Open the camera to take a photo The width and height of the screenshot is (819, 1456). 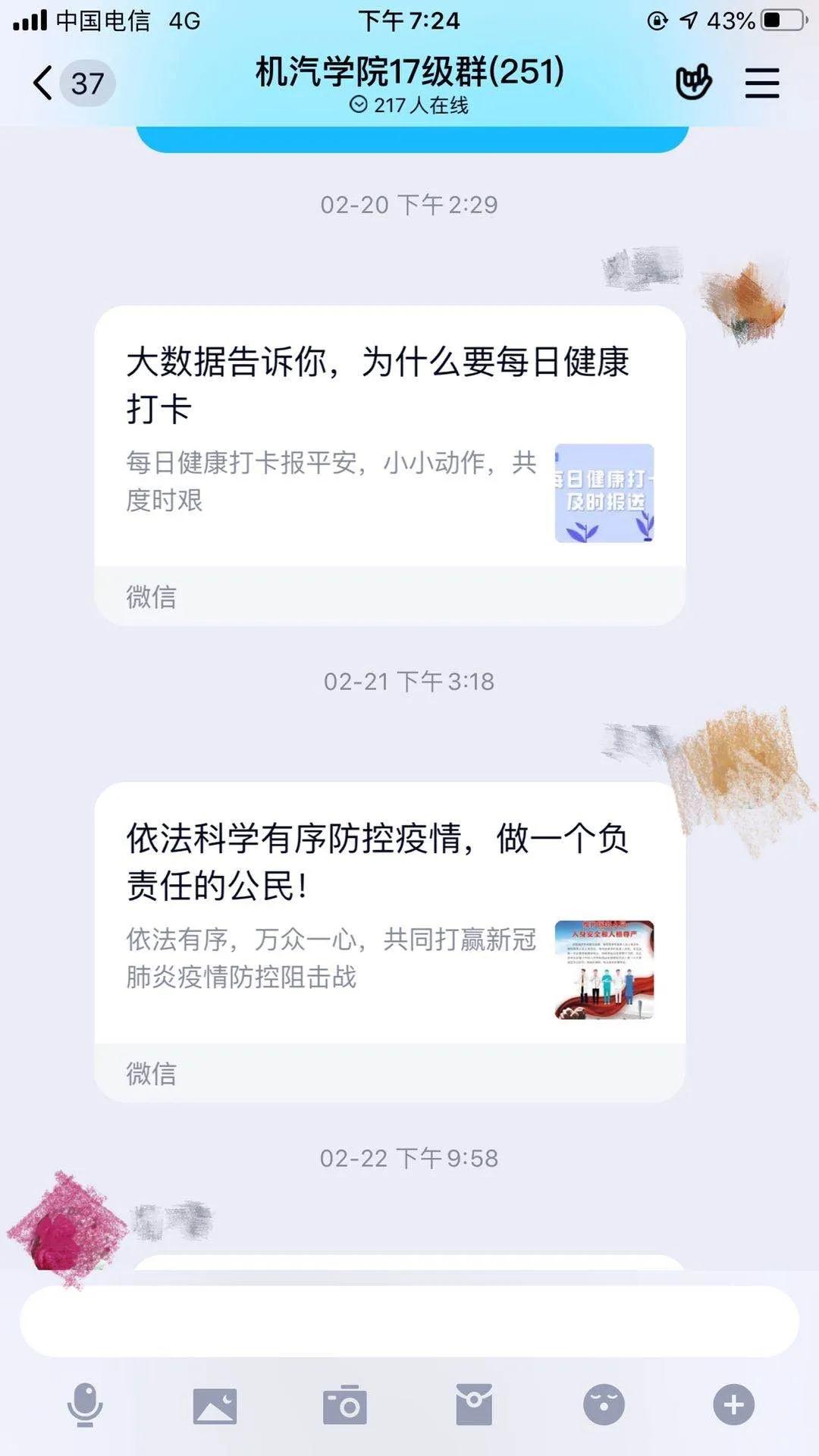pos(345,1405)
